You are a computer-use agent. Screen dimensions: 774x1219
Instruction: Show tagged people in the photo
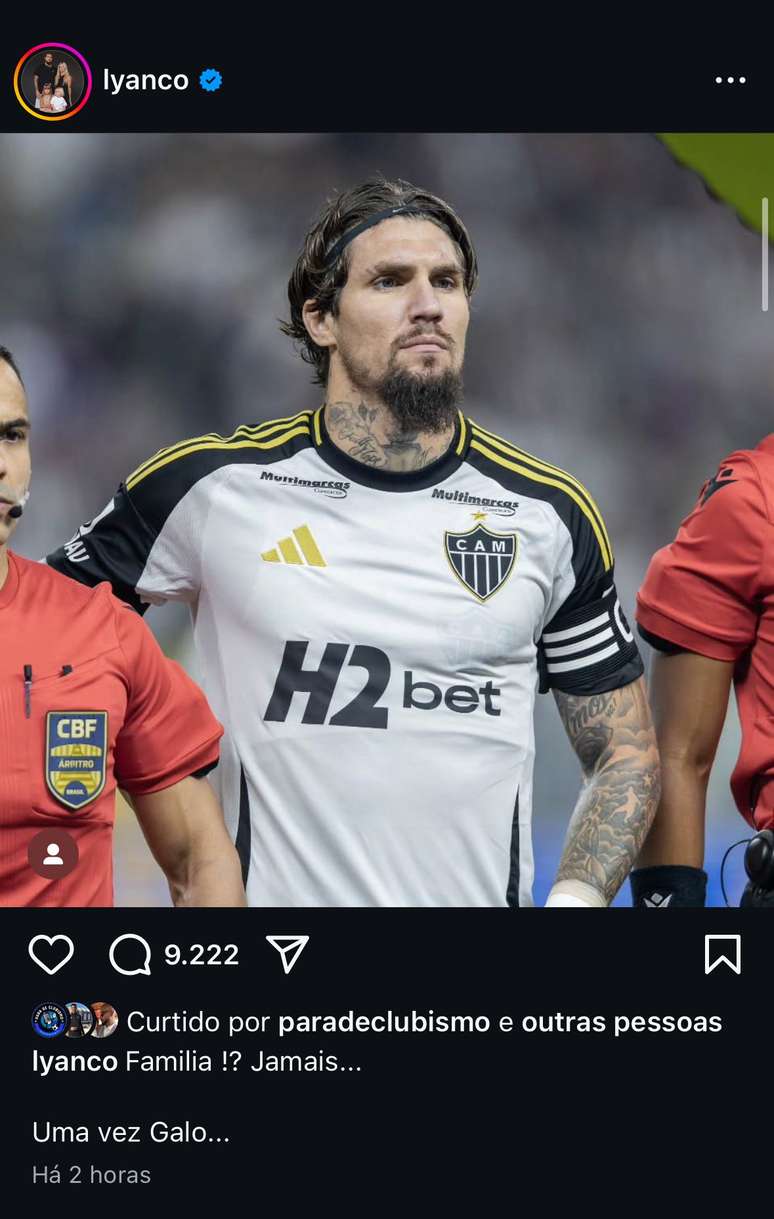(53, 854)
